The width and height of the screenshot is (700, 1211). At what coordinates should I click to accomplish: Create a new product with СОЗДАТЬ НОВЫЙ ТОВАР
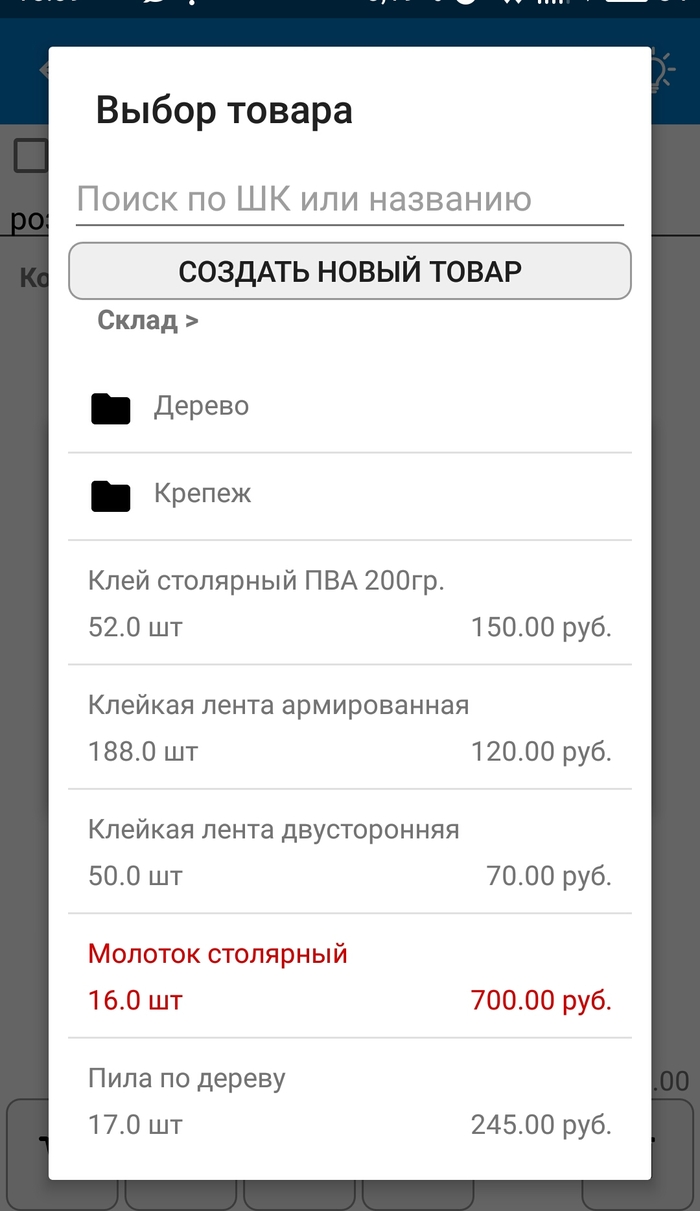pyautogui.click(x=349, y=271)
